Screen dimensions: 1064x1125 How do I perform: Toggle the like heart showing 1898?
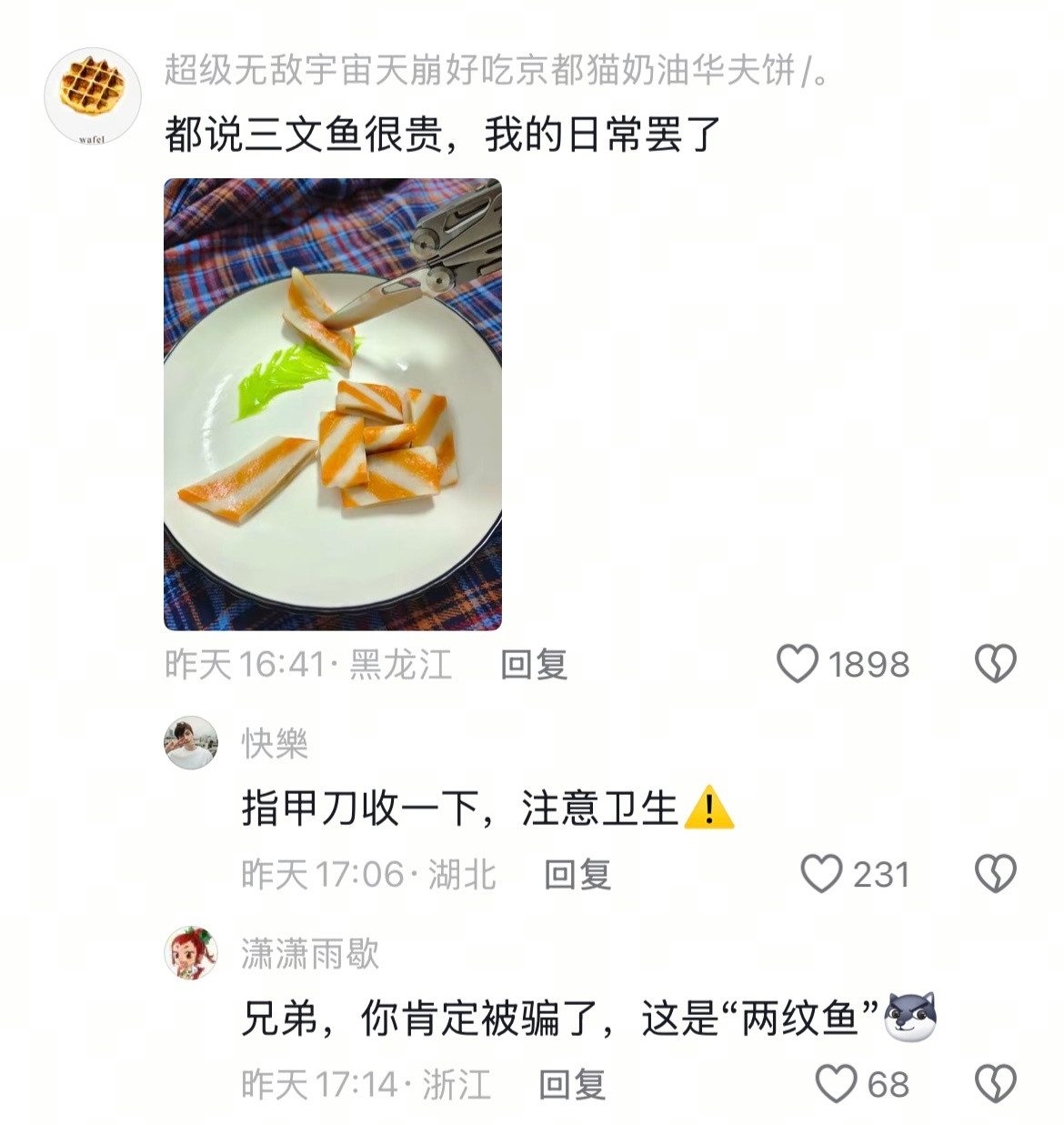coord(800,666)
